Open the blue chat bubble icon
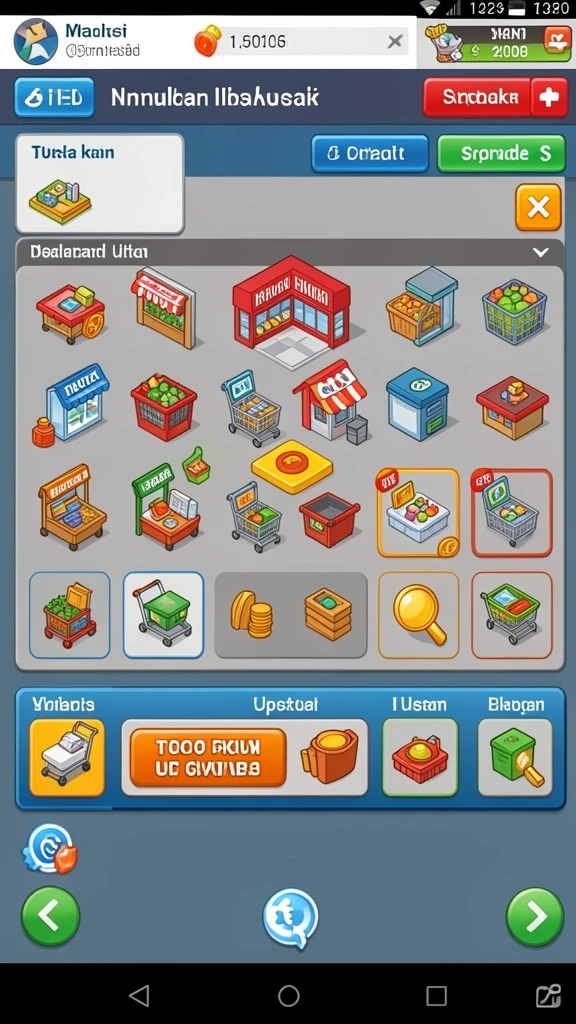The image size is (576, 1024). (290, 918)
